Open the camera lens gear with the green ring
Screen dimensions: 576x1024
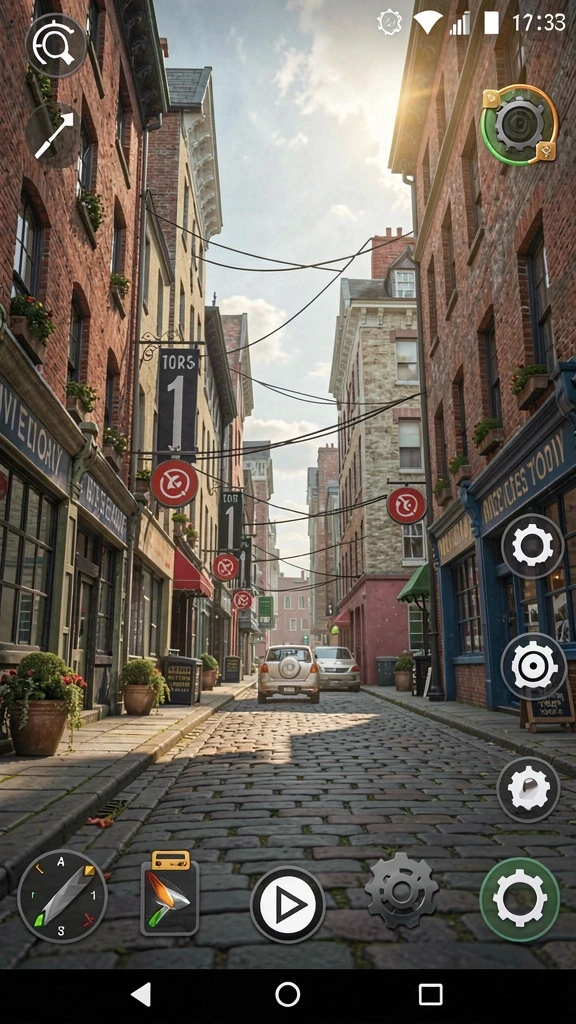pos(519,125)
